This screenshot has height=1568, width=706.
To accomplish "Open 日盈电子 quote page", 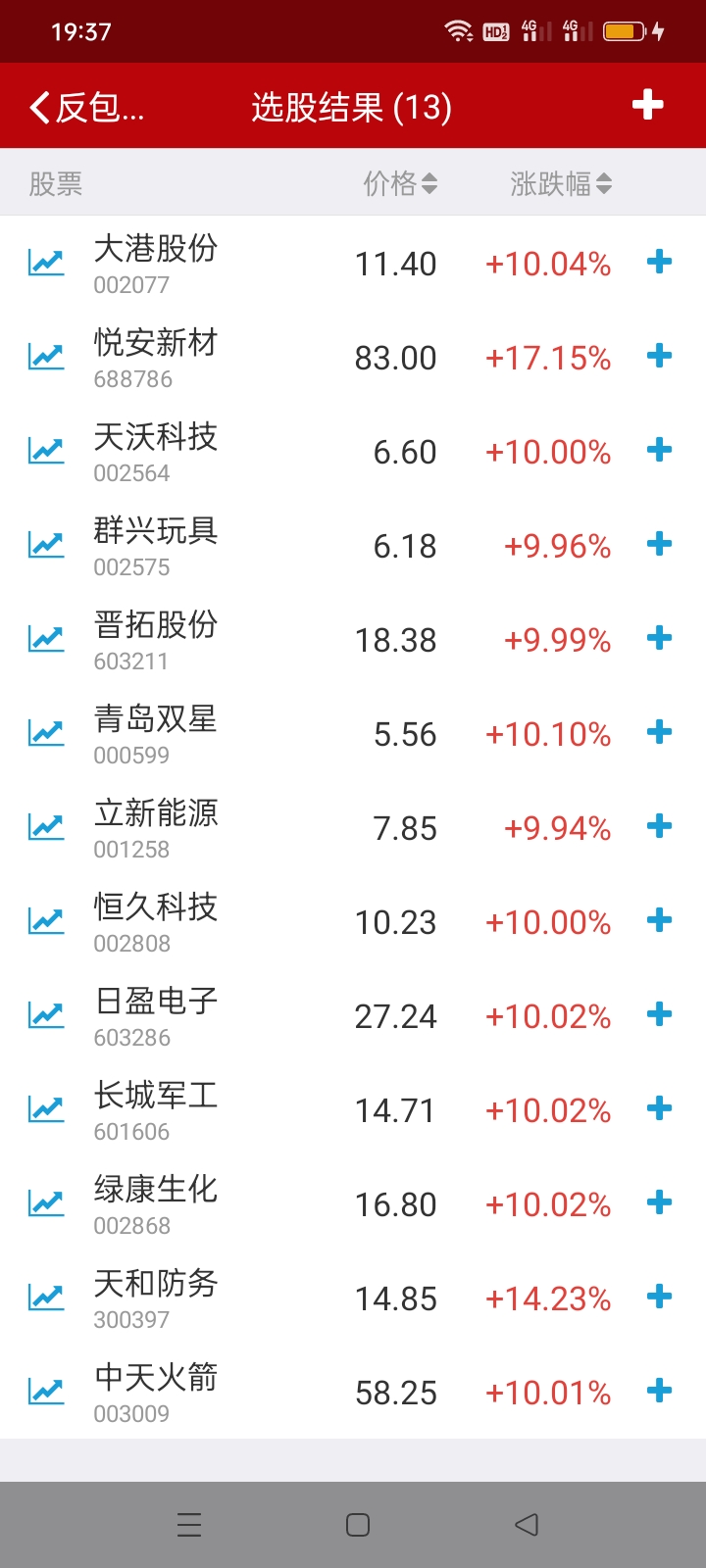I will pyautogui.click(x=155, y=1015).
